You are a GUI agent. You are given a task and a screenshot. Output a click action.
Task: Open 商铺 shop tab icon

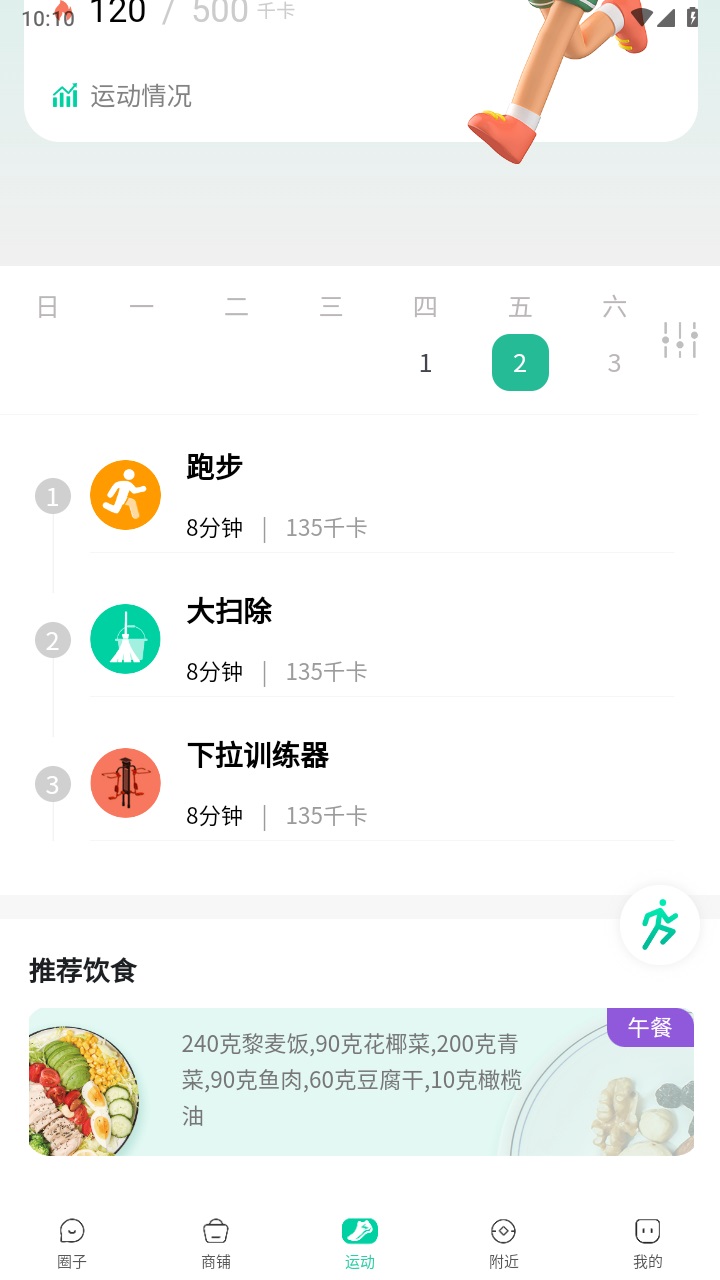[215, 1230]
